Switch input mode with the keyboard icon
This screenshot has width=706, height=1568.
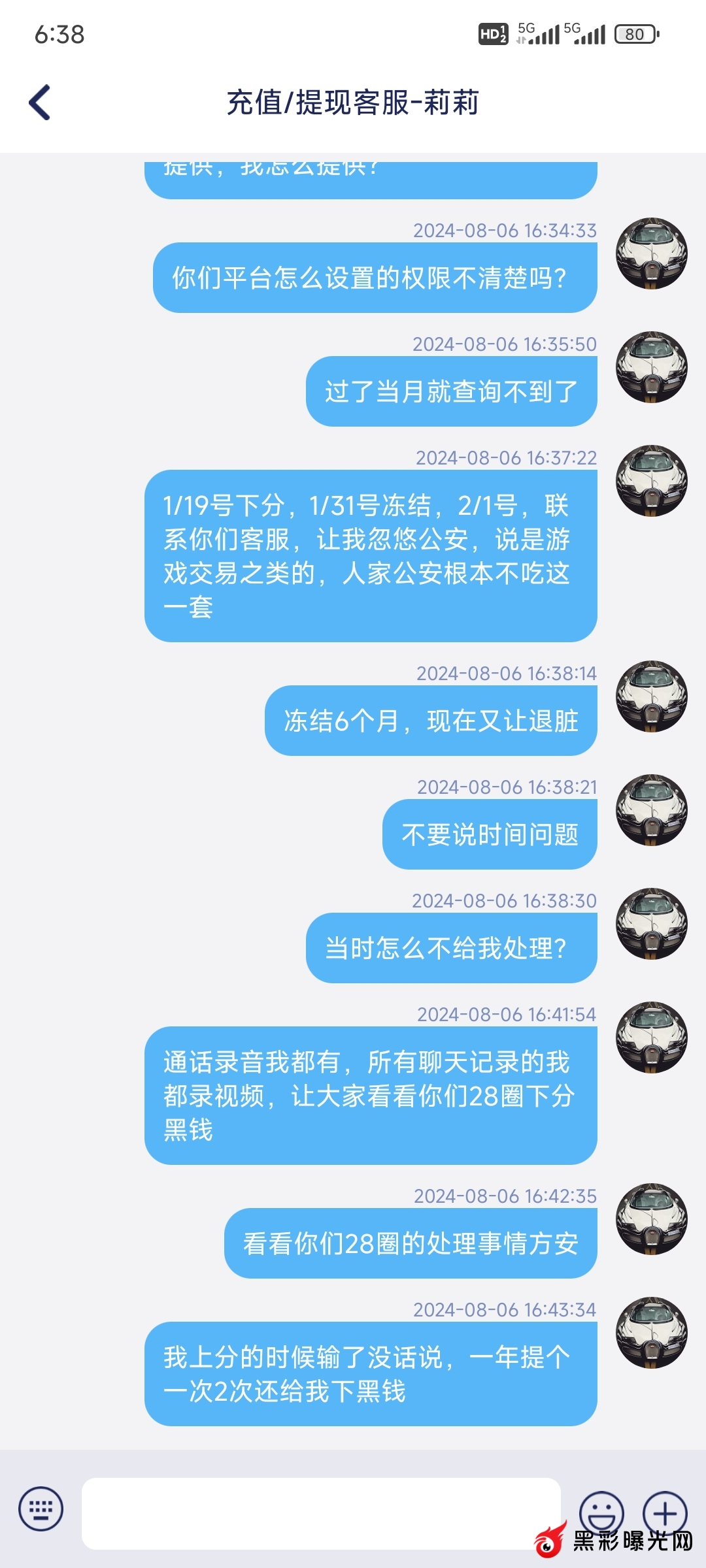tap(41, 1509)
